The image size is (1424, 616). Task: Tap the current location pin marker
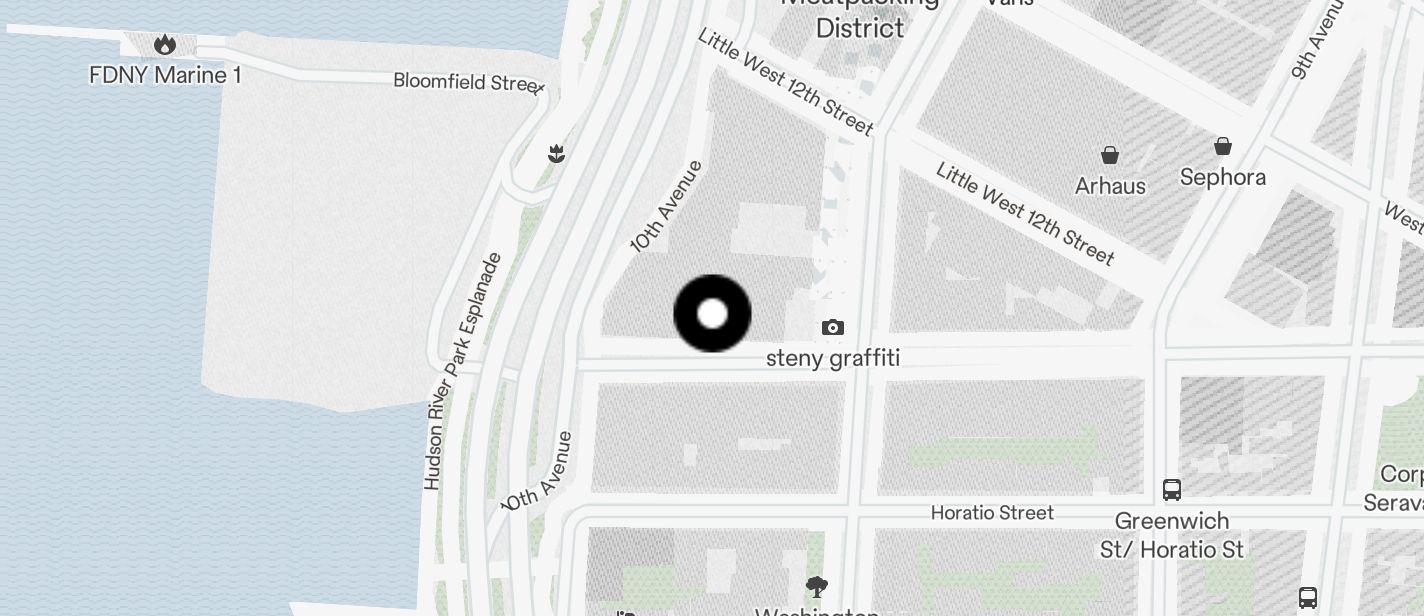[712, 314]
